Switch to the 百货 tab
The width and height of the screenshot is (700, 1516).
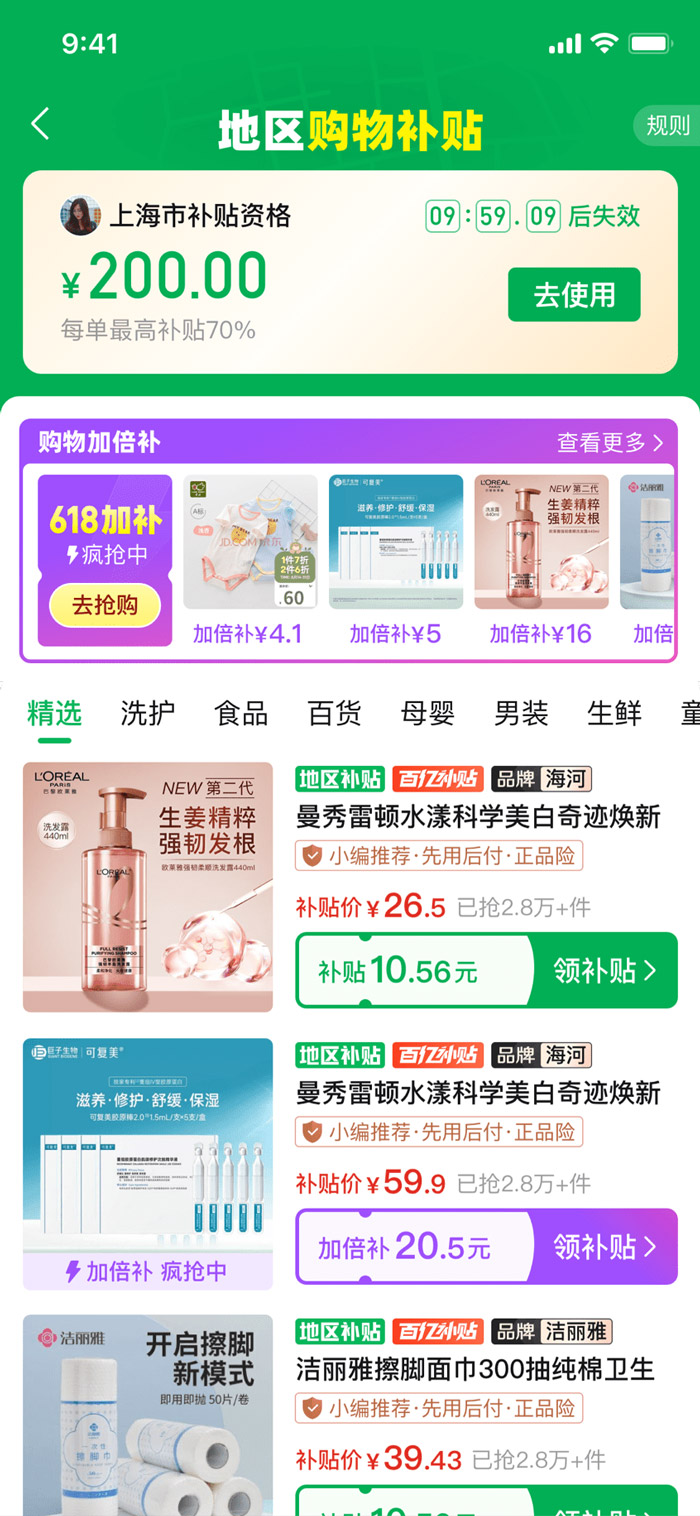coord(334,713)
